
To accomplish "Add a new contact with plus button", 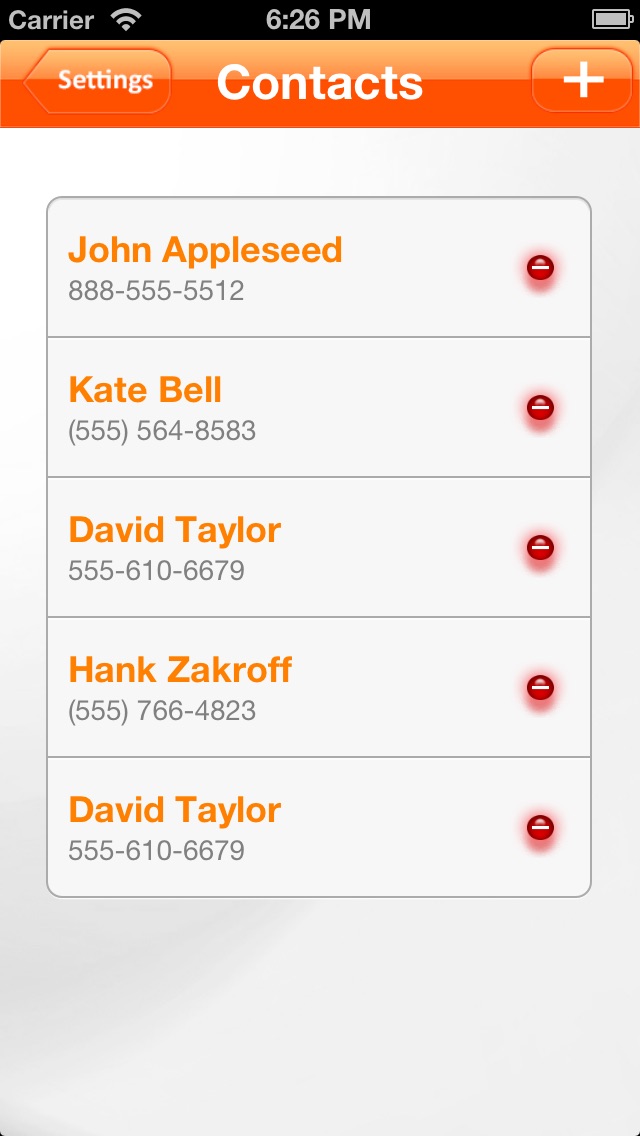I will coord(582,80).
